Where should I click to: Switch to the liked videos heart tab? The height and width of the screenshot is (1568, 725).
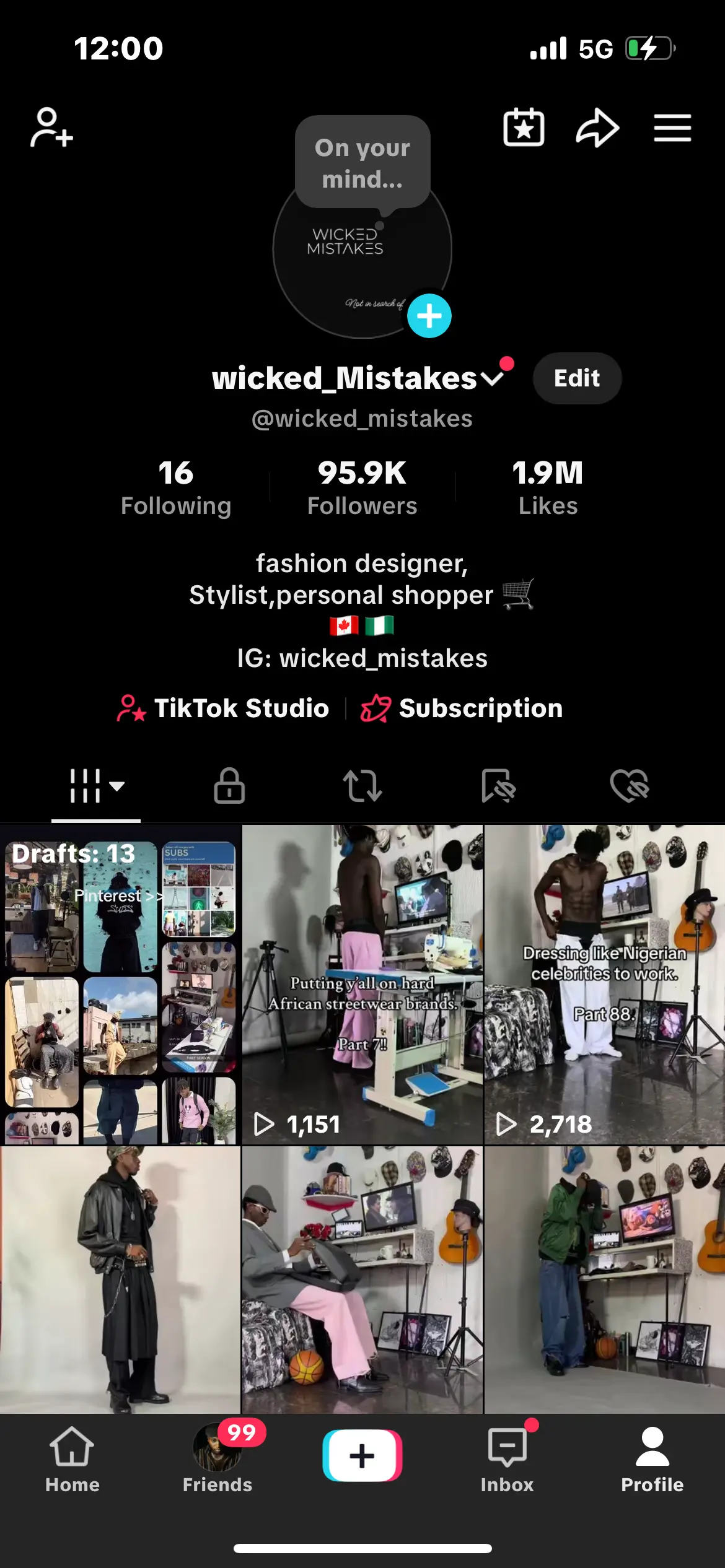(x=630, y=786)
